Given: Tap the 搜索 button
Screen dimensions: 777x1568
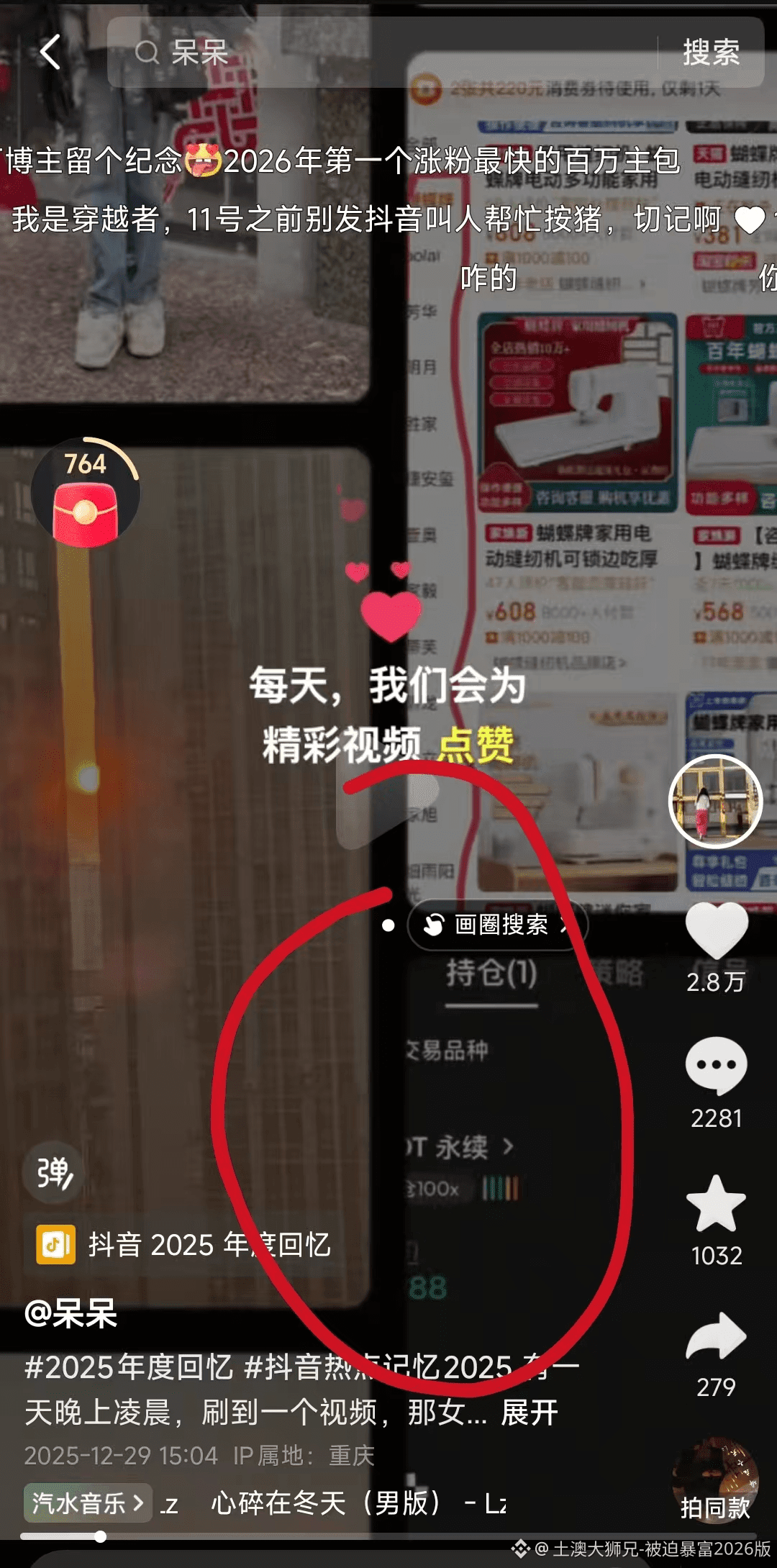Looking at the screenshot, I should coord(711,53).
